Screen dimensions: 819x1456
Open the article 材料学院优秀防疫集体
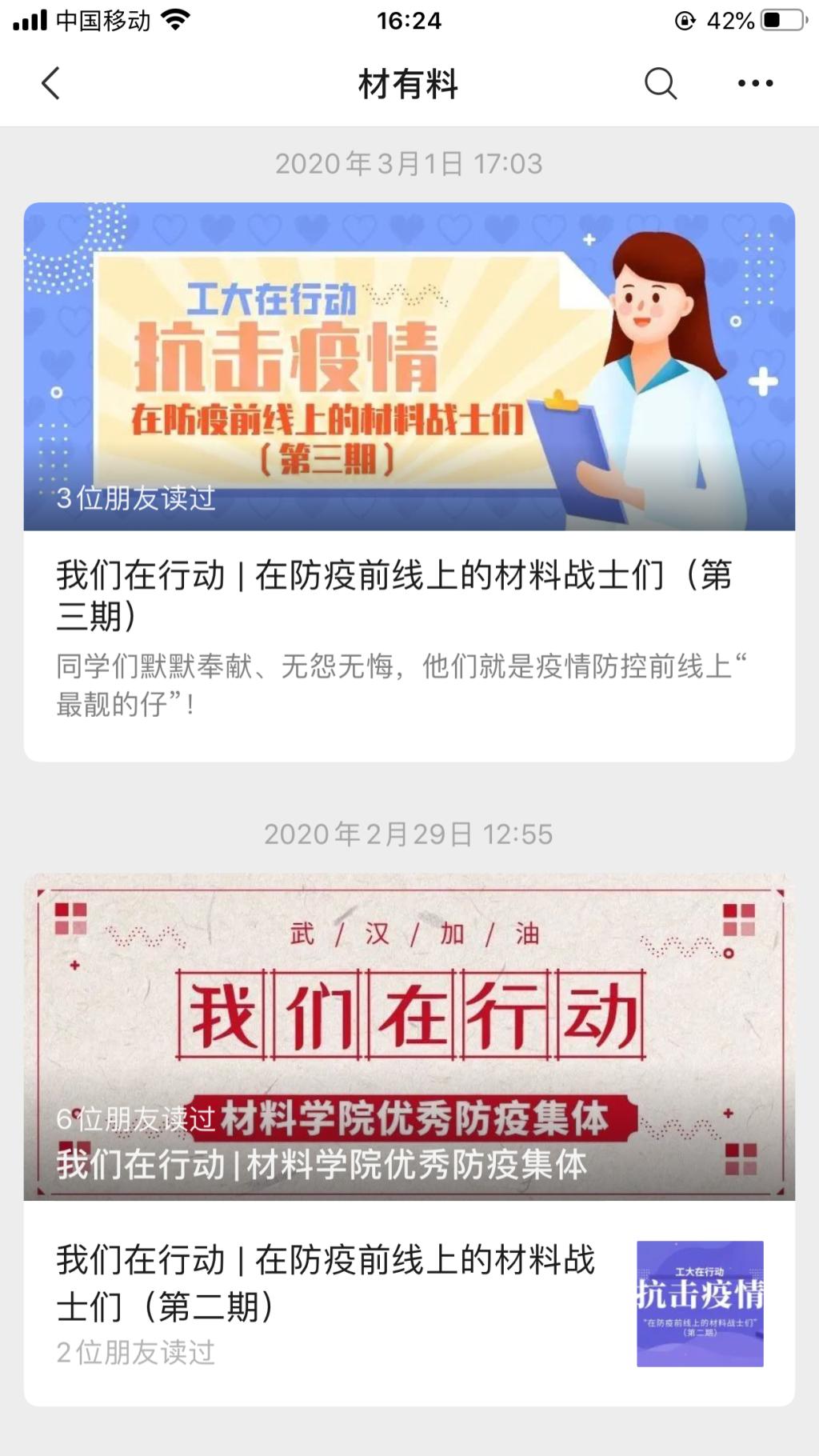(409, 1037)
